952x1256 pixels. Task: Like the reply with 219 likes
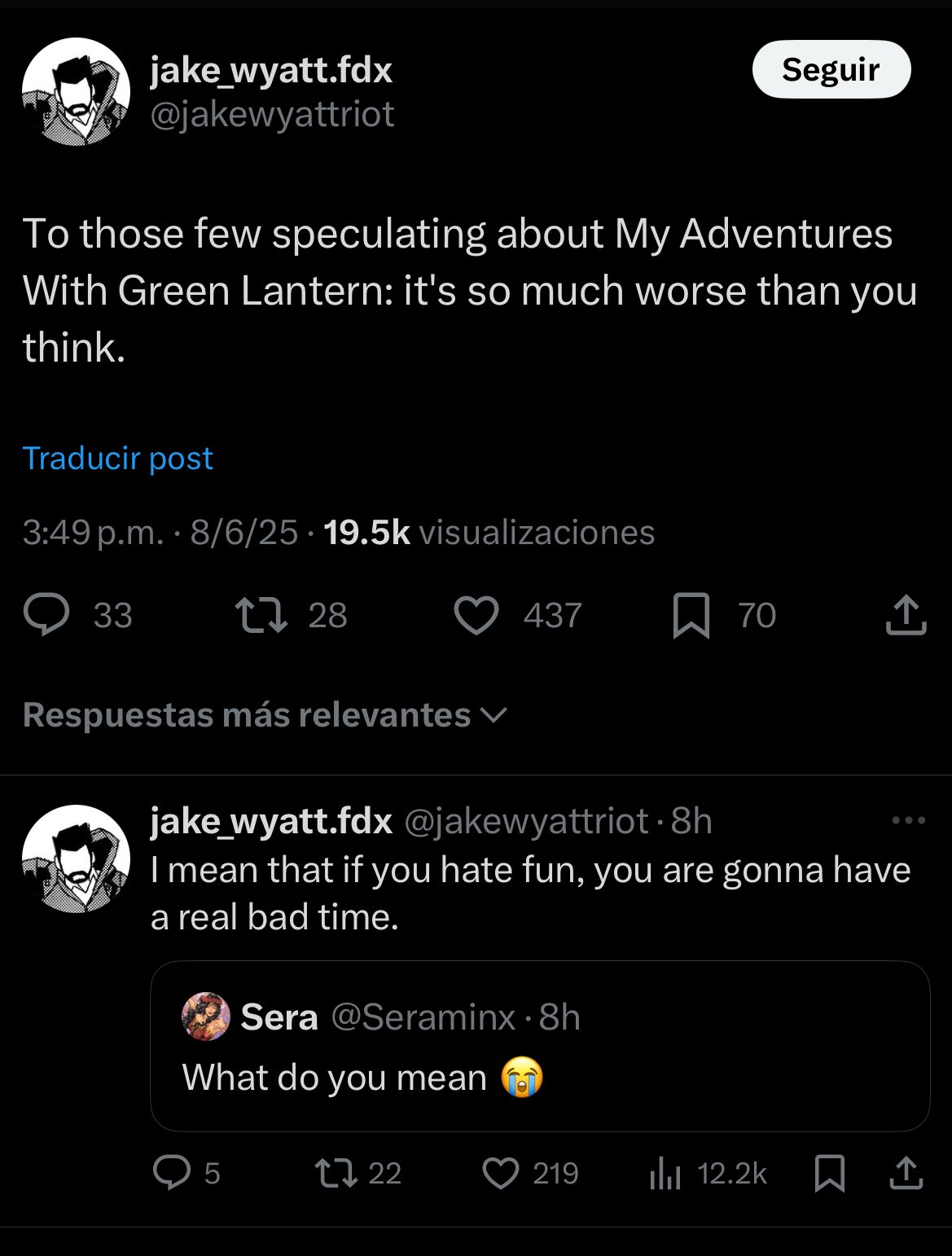501,1173
